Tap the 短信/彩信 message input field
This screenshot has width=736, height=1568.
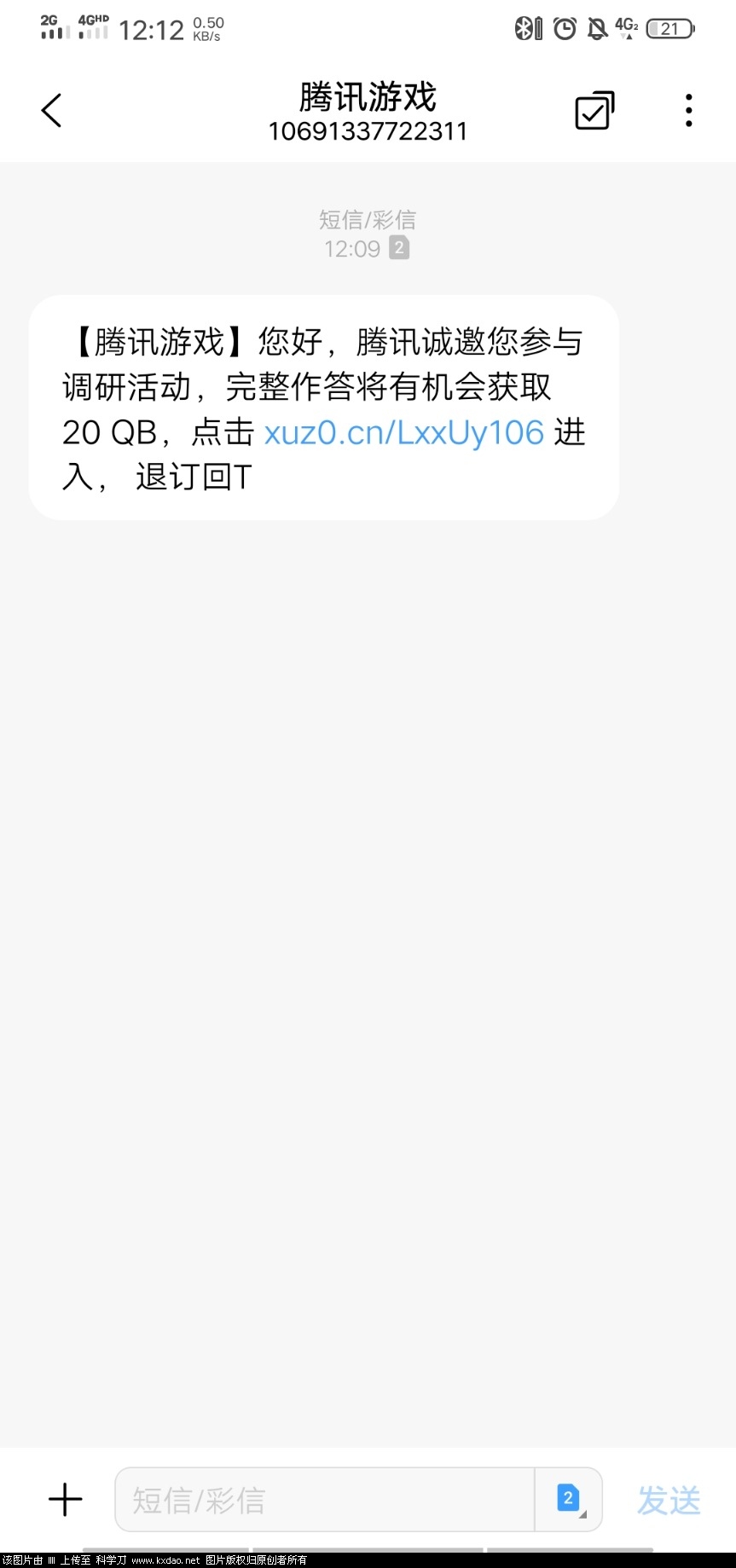[x=324, y=1499]
